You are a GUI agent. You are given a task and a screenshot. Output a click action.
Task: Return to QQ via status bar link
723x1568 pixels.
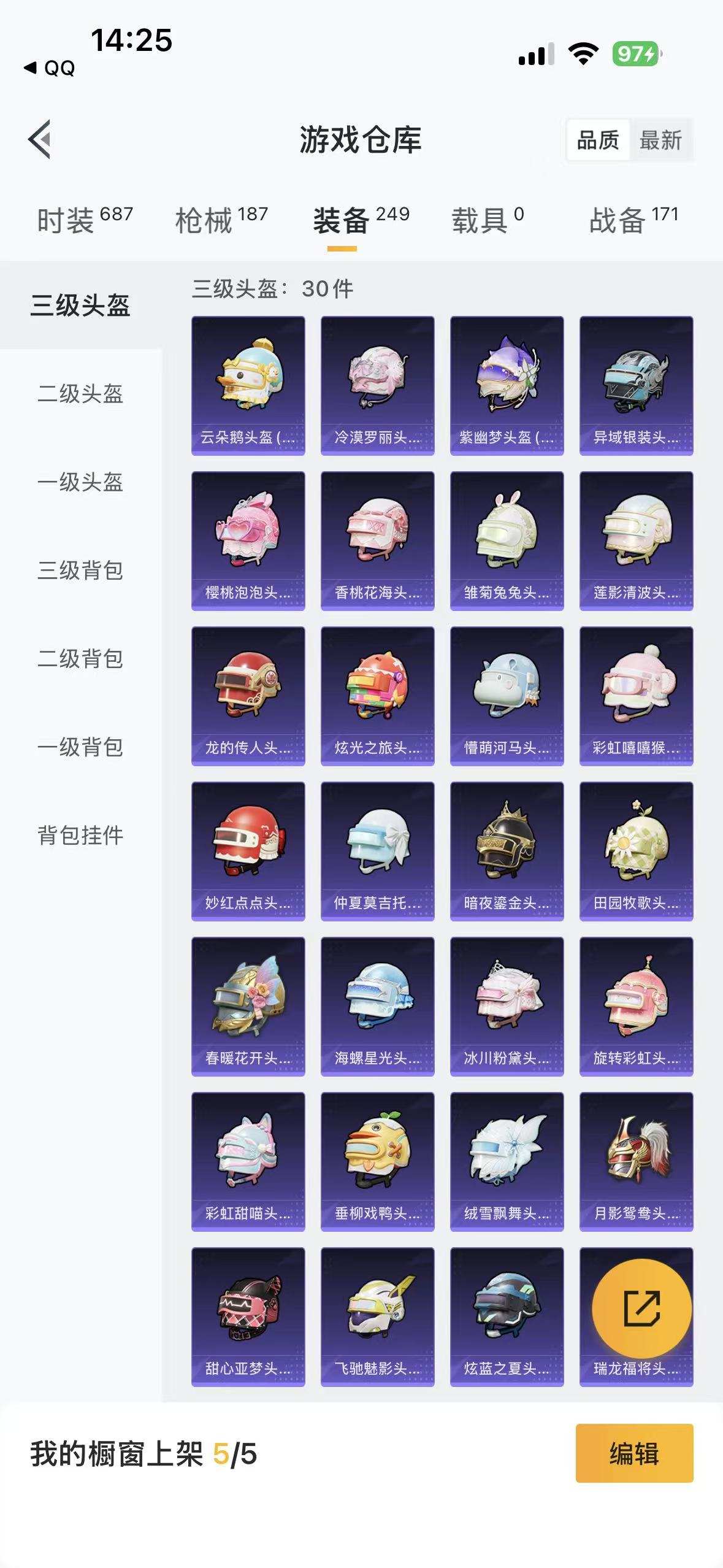pyautogui.click(x=50, y=68)
